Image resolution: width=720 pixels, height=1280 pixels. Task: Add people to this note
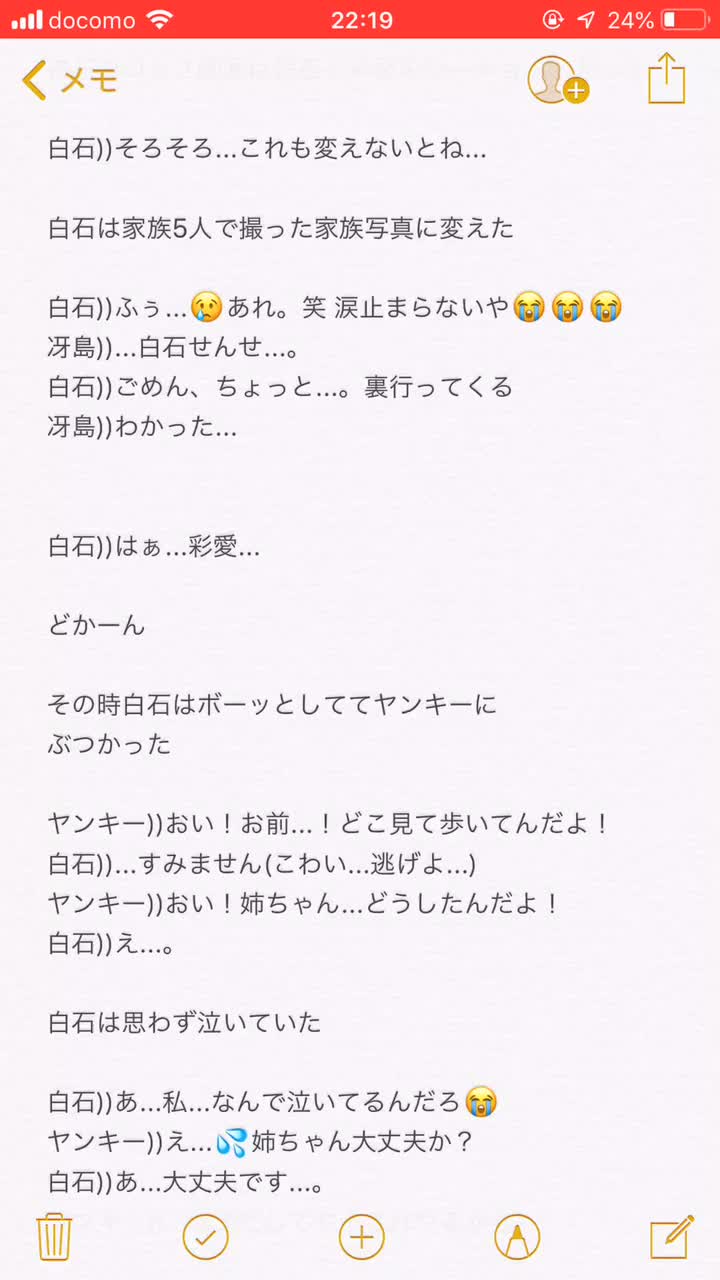tap(557, 80)
